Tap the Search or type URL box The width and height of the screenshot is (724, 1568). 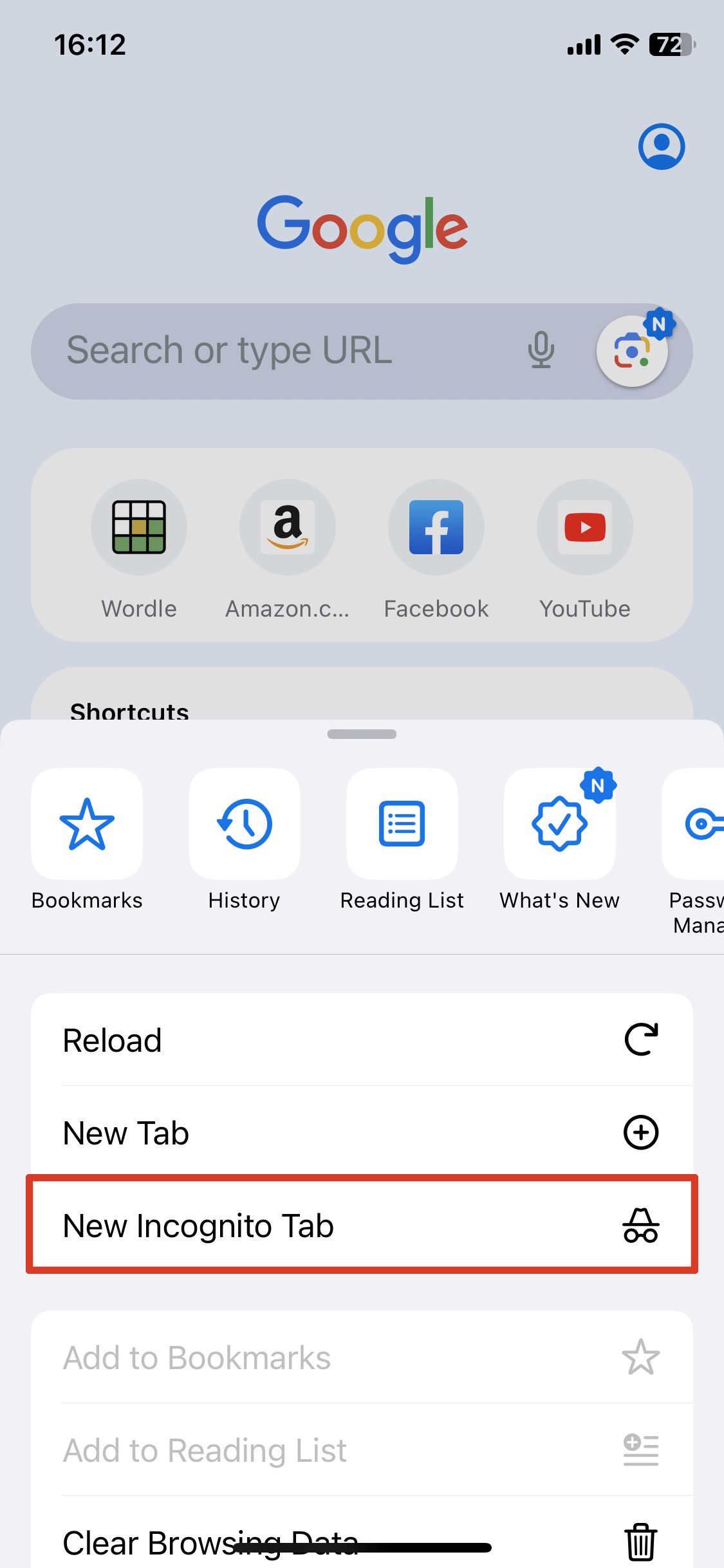tap(257, 351)
